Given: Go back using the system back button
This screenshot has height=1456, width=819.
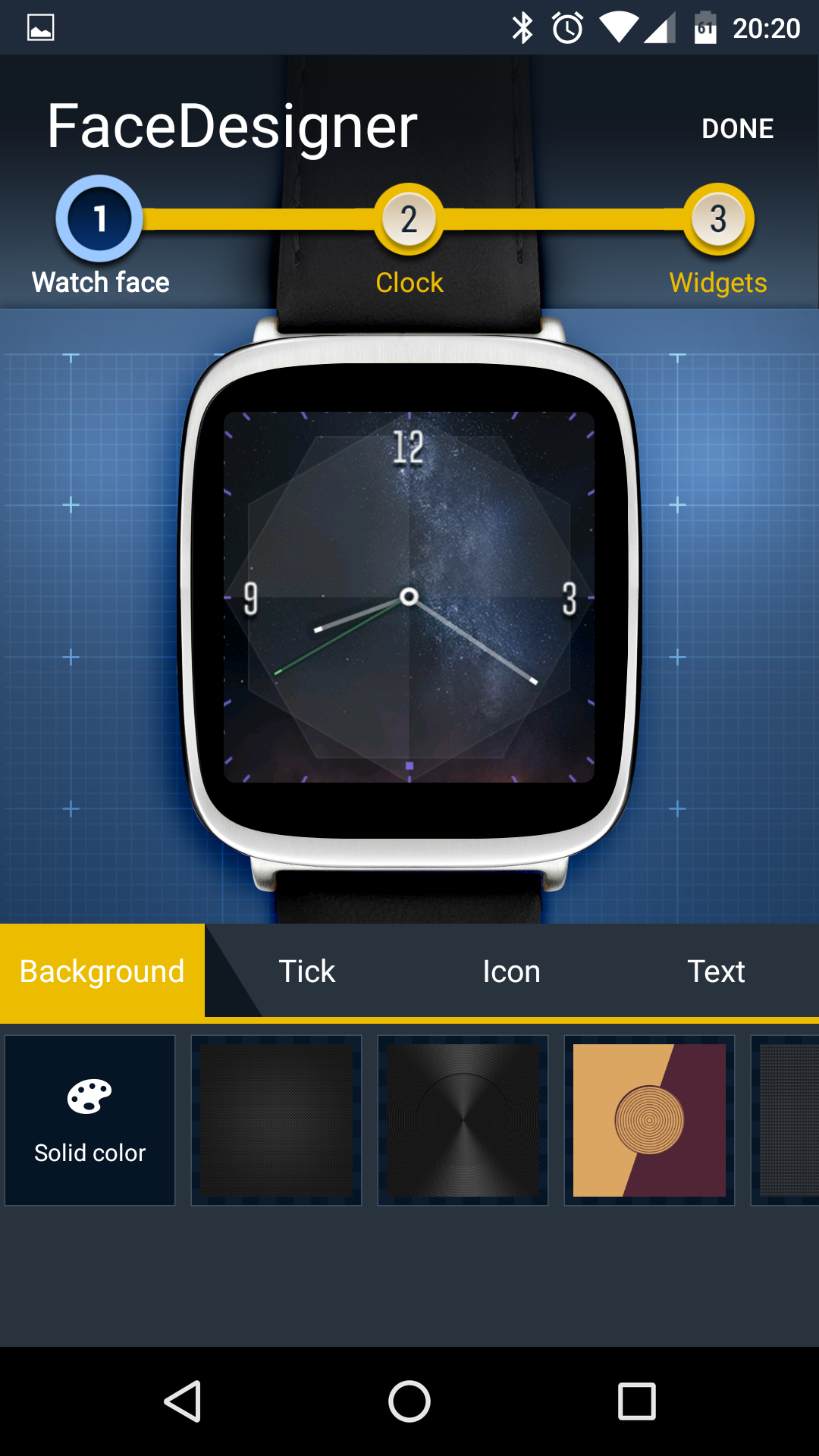Looking at the screenshot, I should pos(183,1401).
